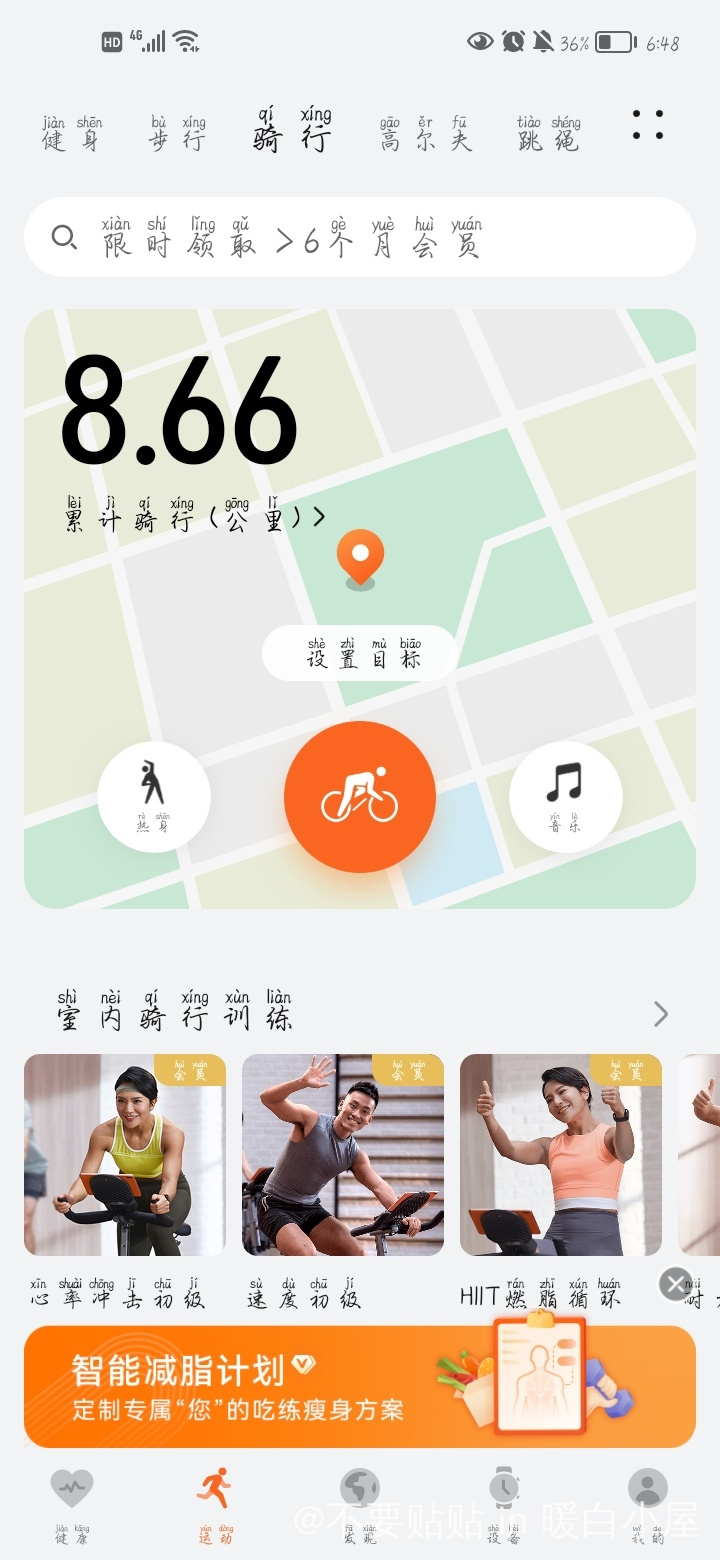720x1560 pixels.
Task: Open the 限时领取 membership search box
Action: coord(360,238)
